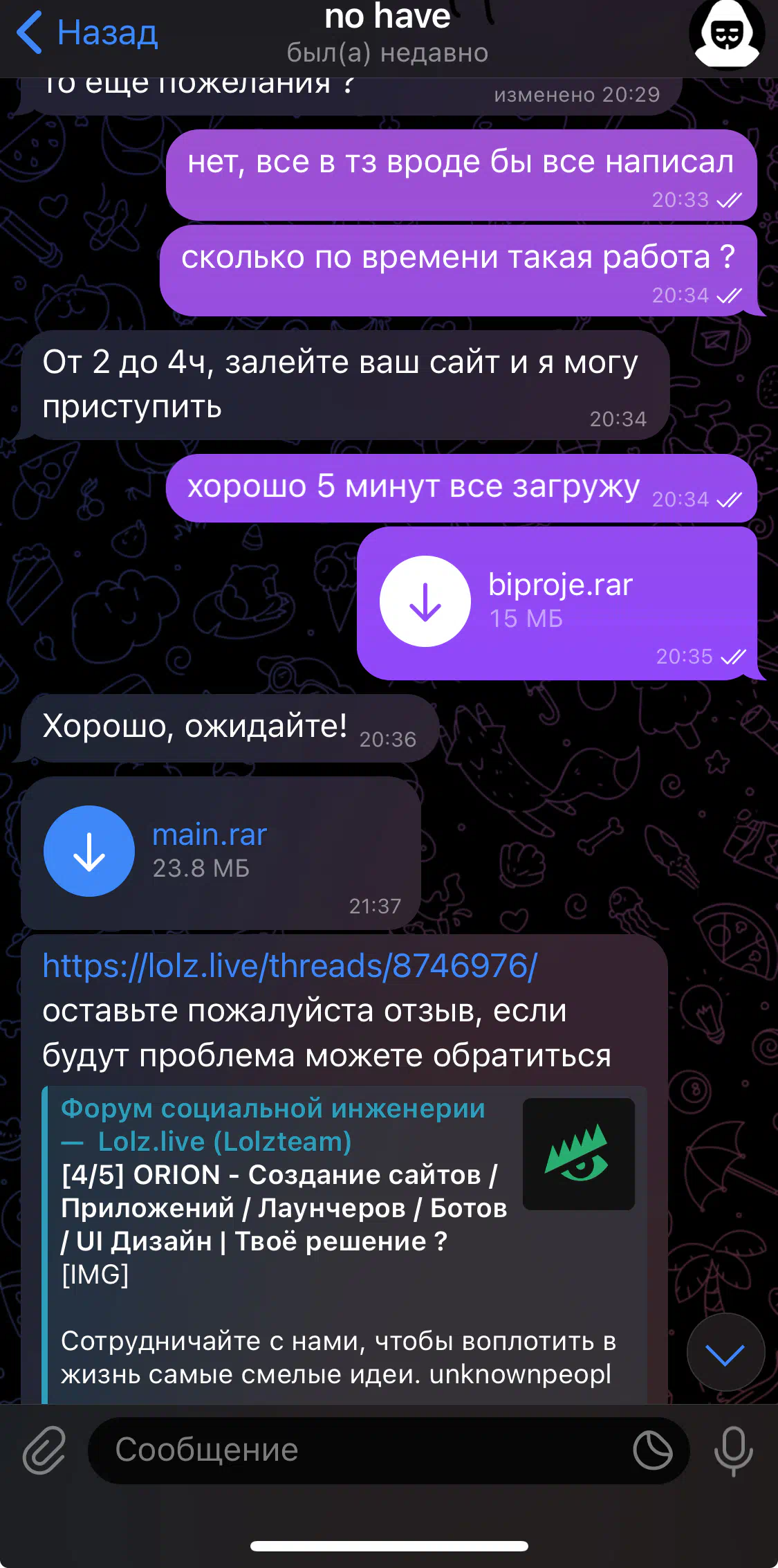Go back via the Назад button
This screenshot has height=1568, width=778.
click(87, 33)
